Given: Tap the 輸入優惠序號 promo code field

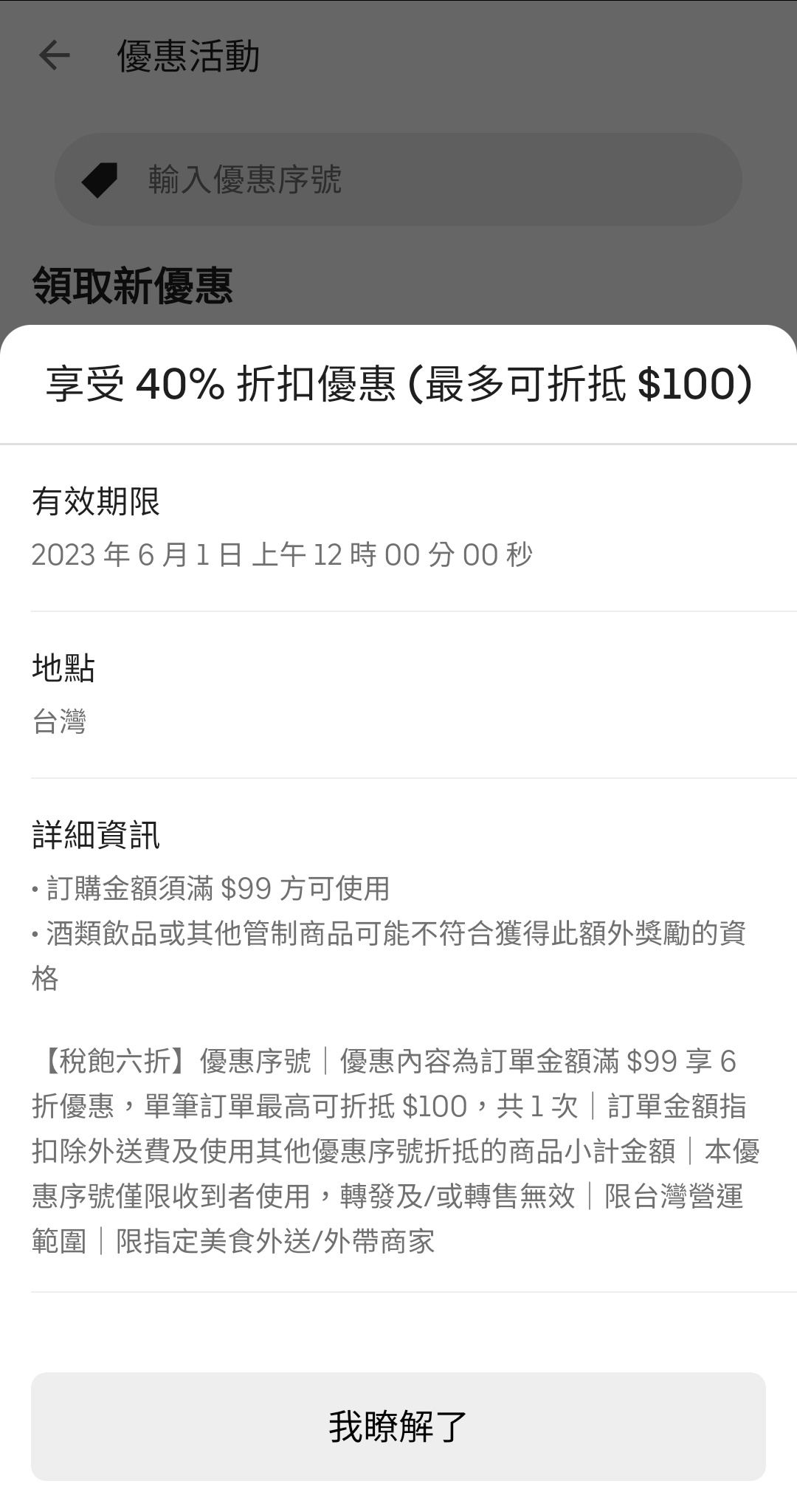Looking at the screenshot, I should [x=398, y=179].
